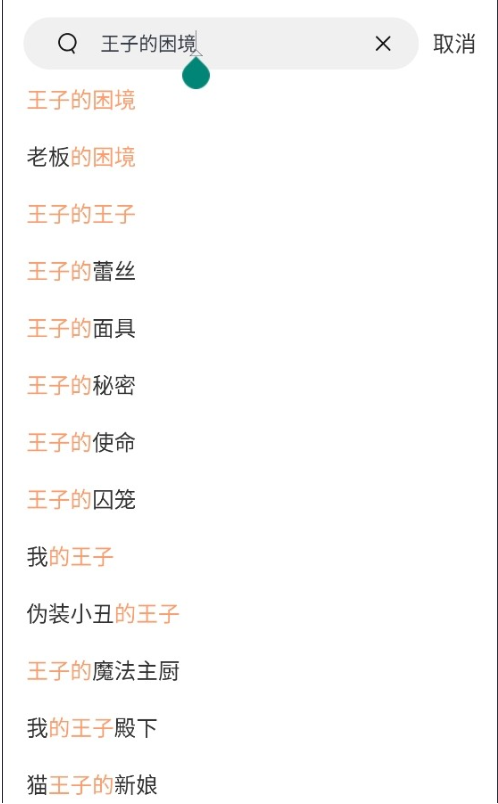
Task: Focus the search field containing 王子的困境
Action: (221, 44)
